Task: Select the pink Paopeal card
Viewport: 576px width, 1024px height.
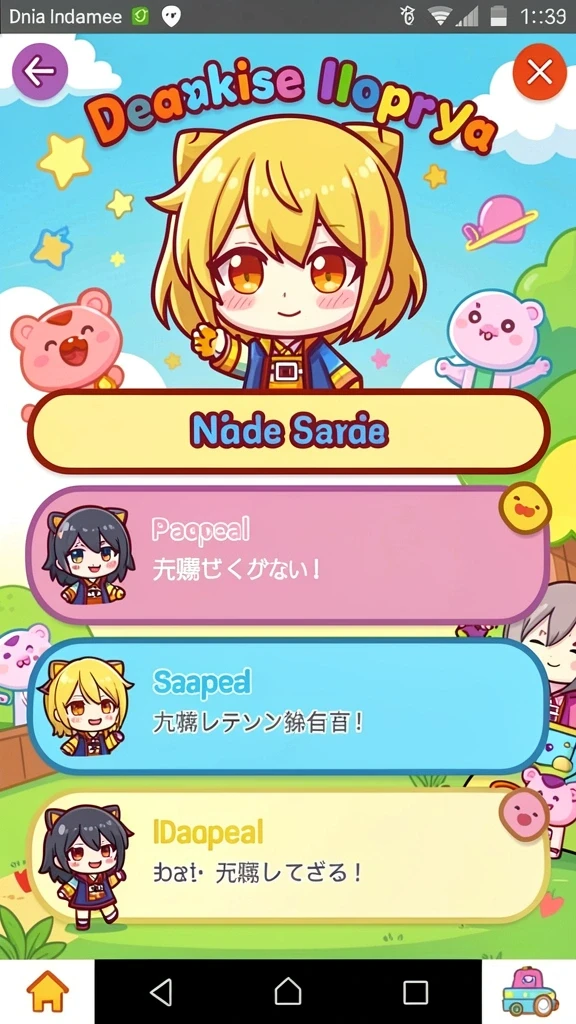Action: (288, 555)
